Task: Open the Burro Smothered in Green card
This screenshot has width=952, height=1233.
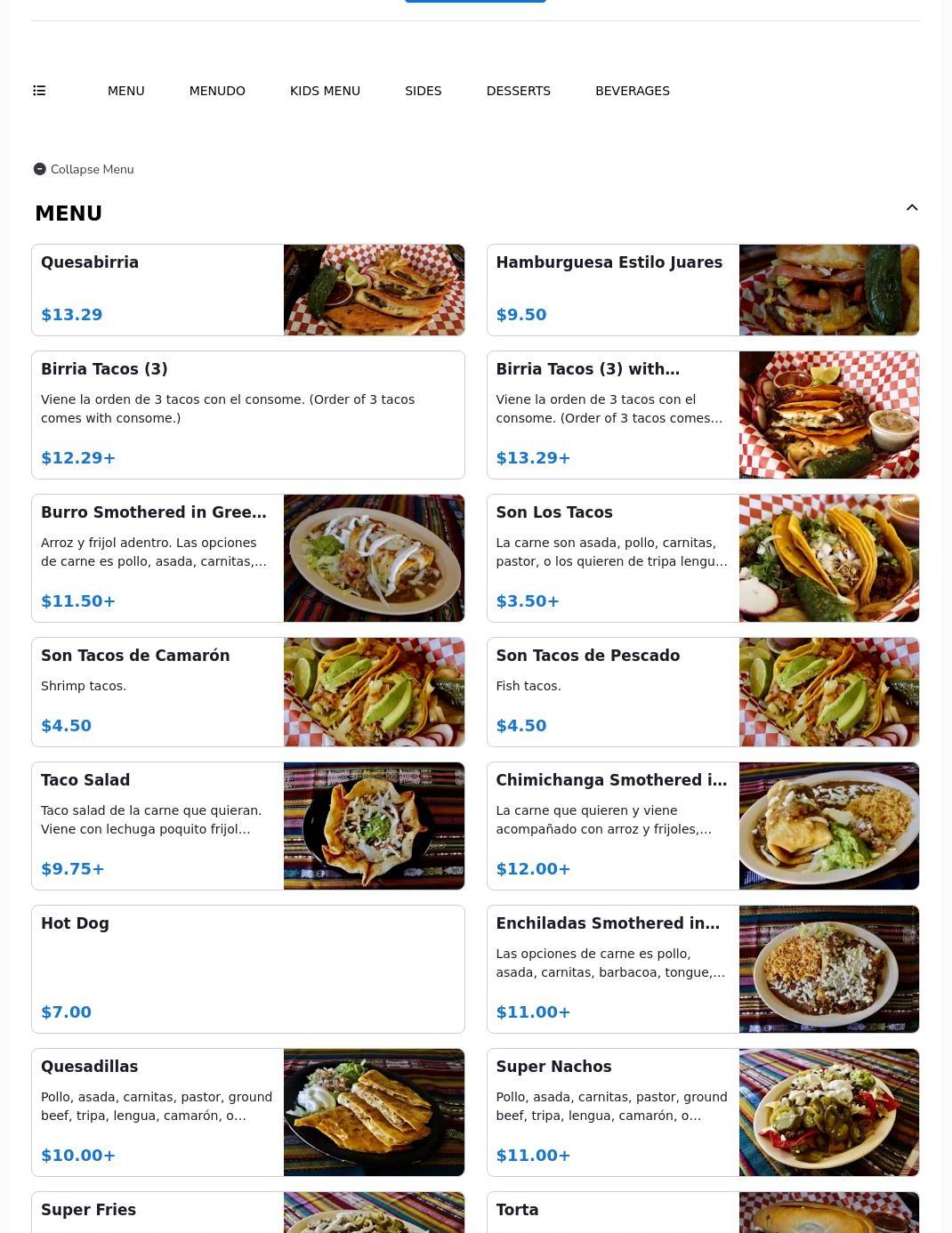Action: coord(247,558)
